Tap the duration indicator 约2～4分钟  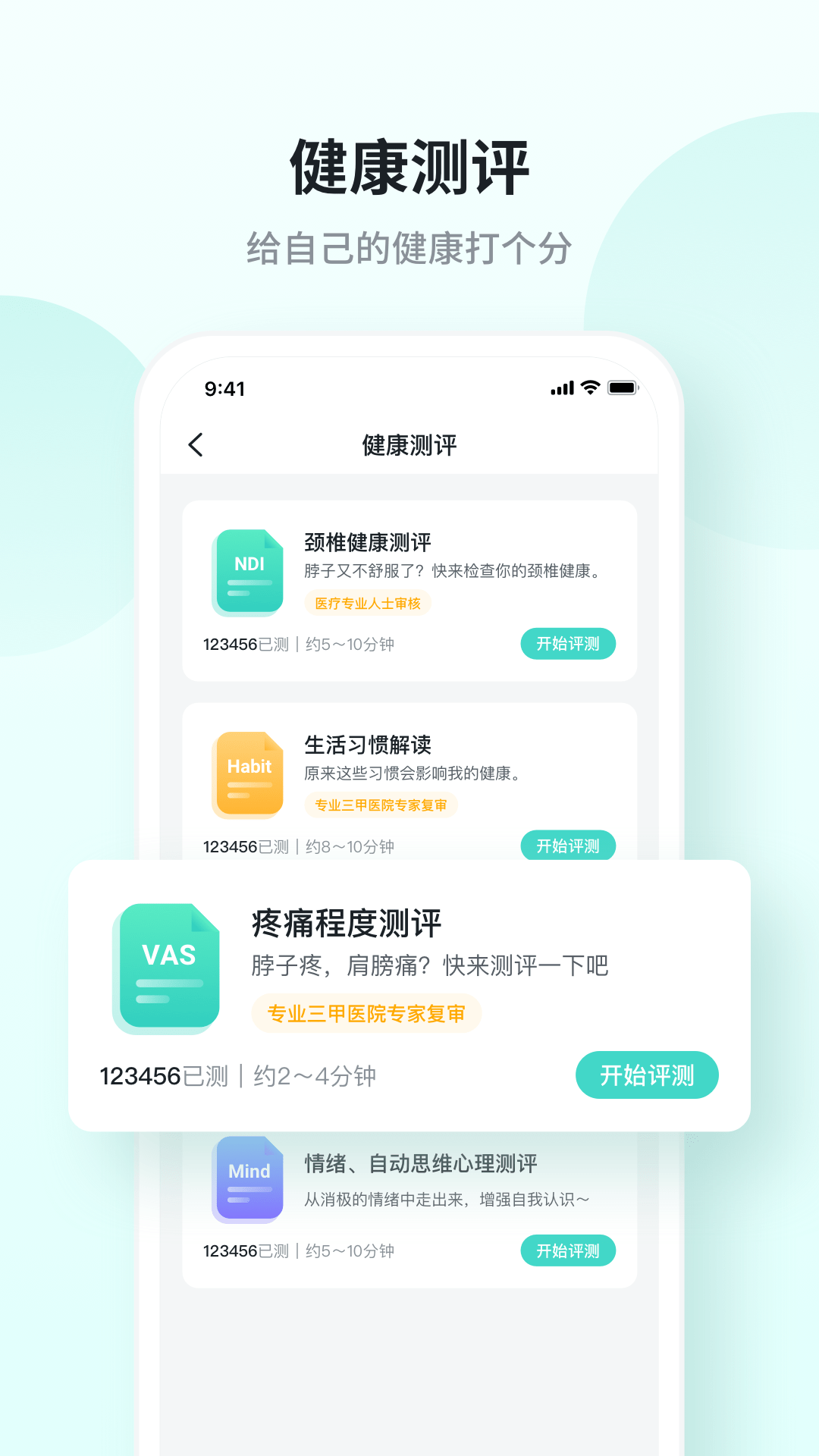pyautogui.click(x=315, y=1075)
